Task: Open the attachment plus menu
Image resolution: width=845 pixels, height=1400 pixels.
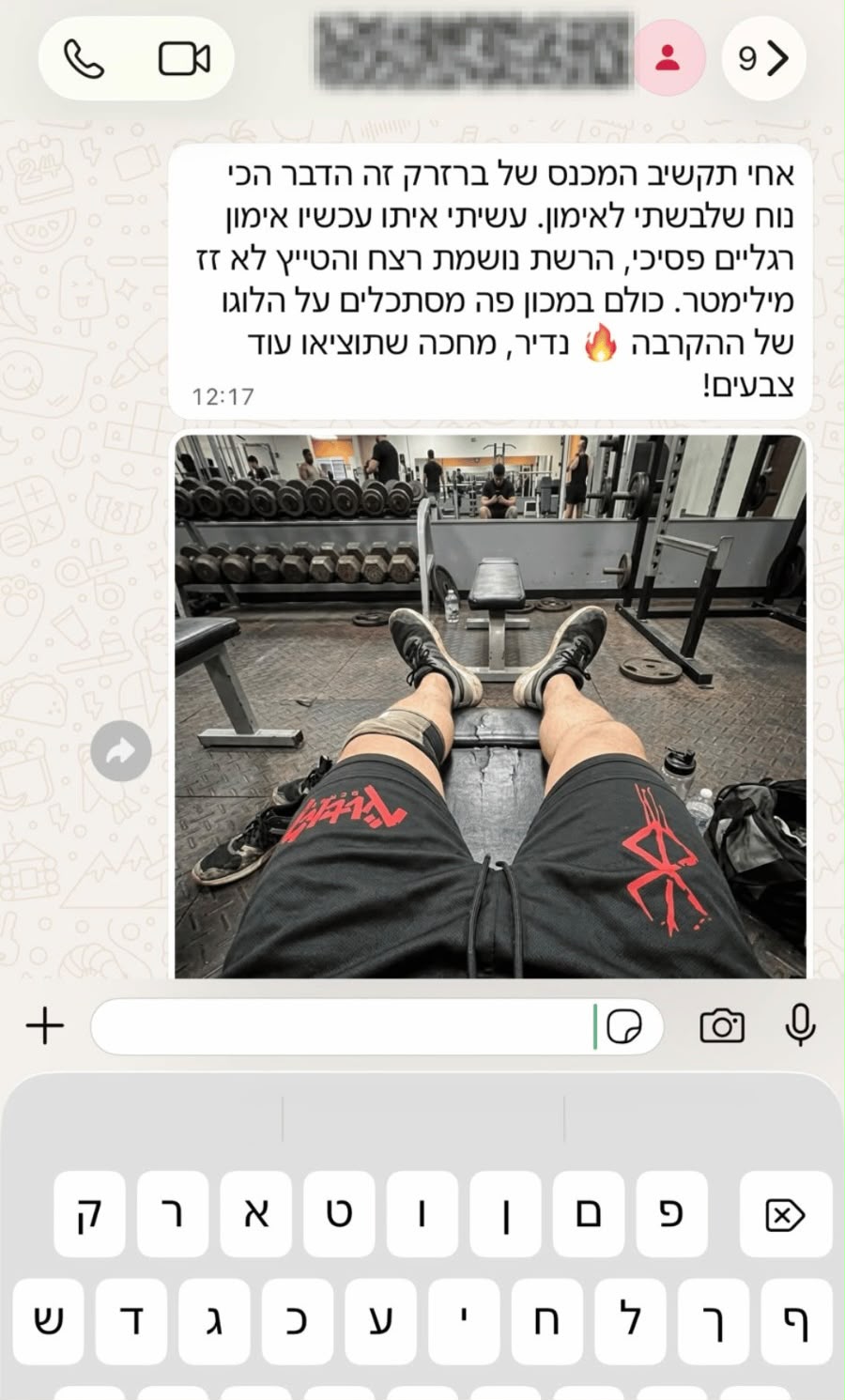Action: 45,1025
